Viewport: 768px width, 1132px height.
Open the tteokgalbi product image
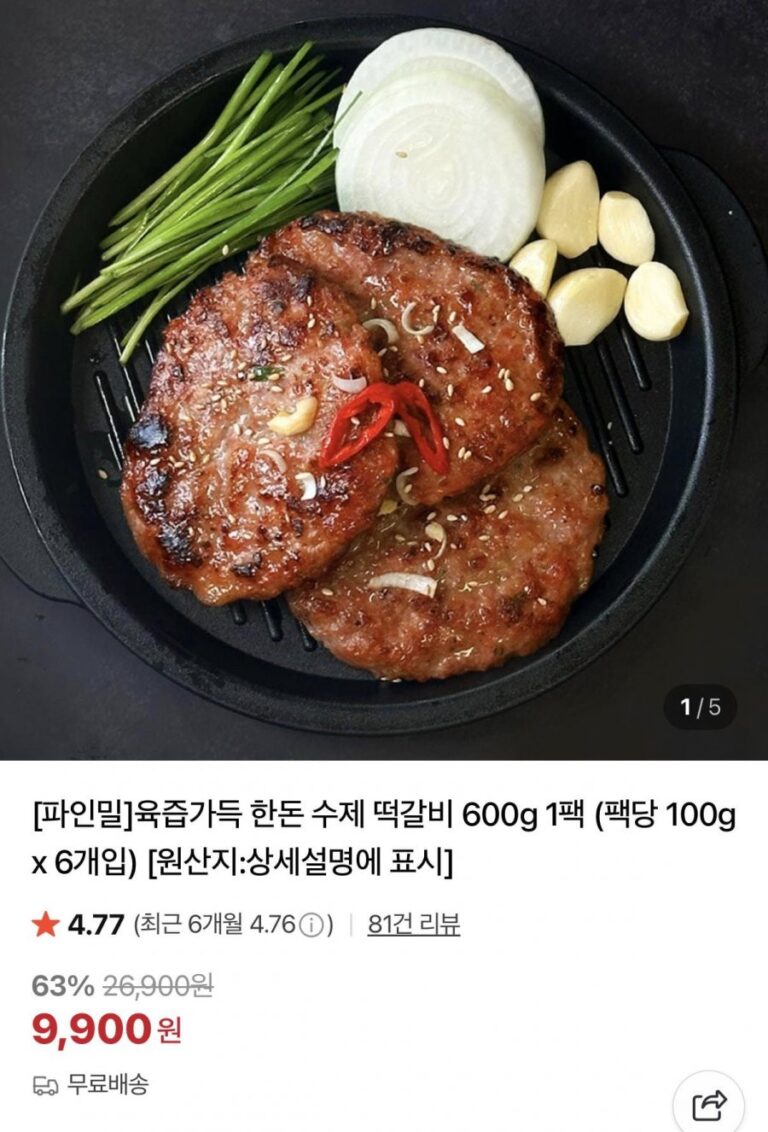[384, 380]
